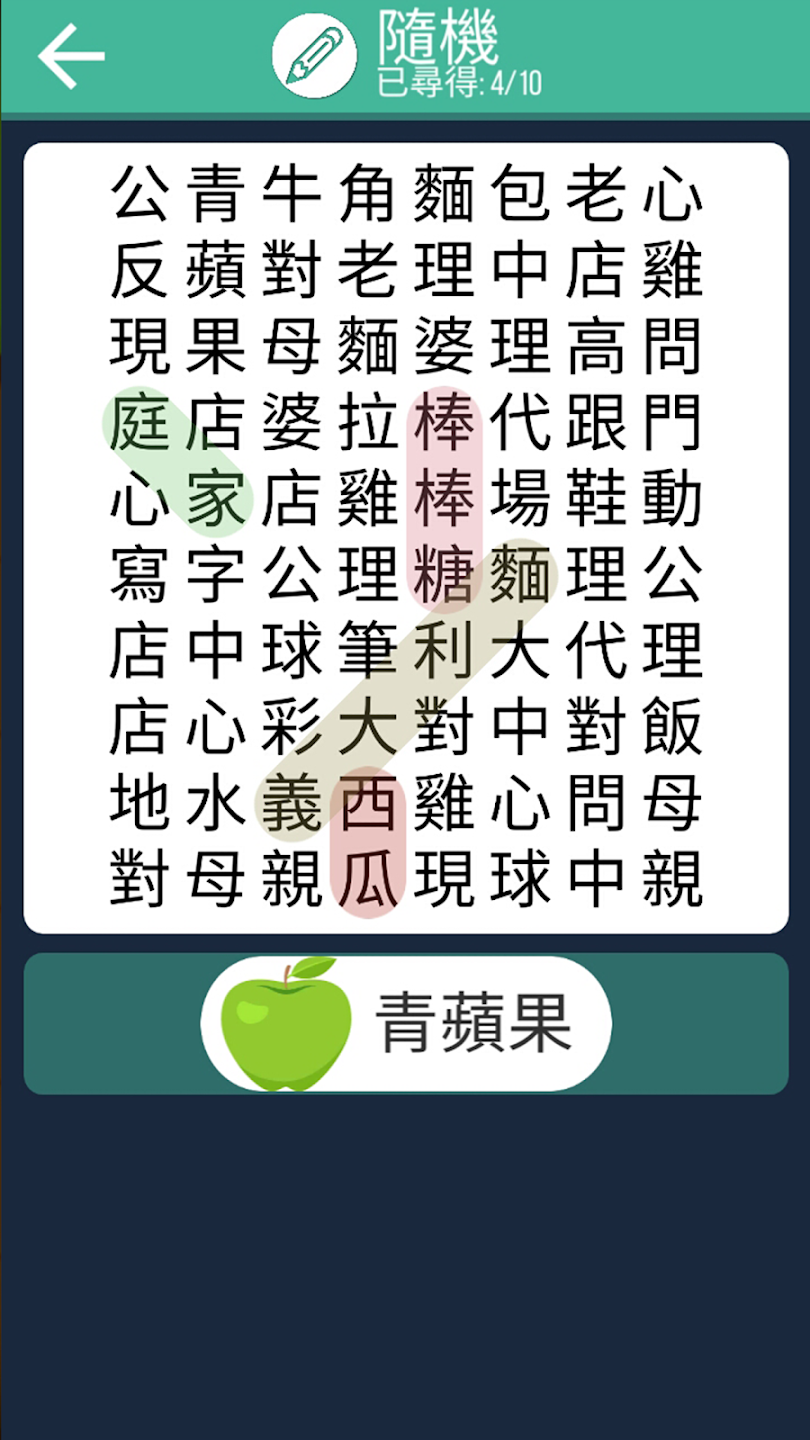Go back with the arrow icon
This screenshot has height=1440, width=810.
71,56
